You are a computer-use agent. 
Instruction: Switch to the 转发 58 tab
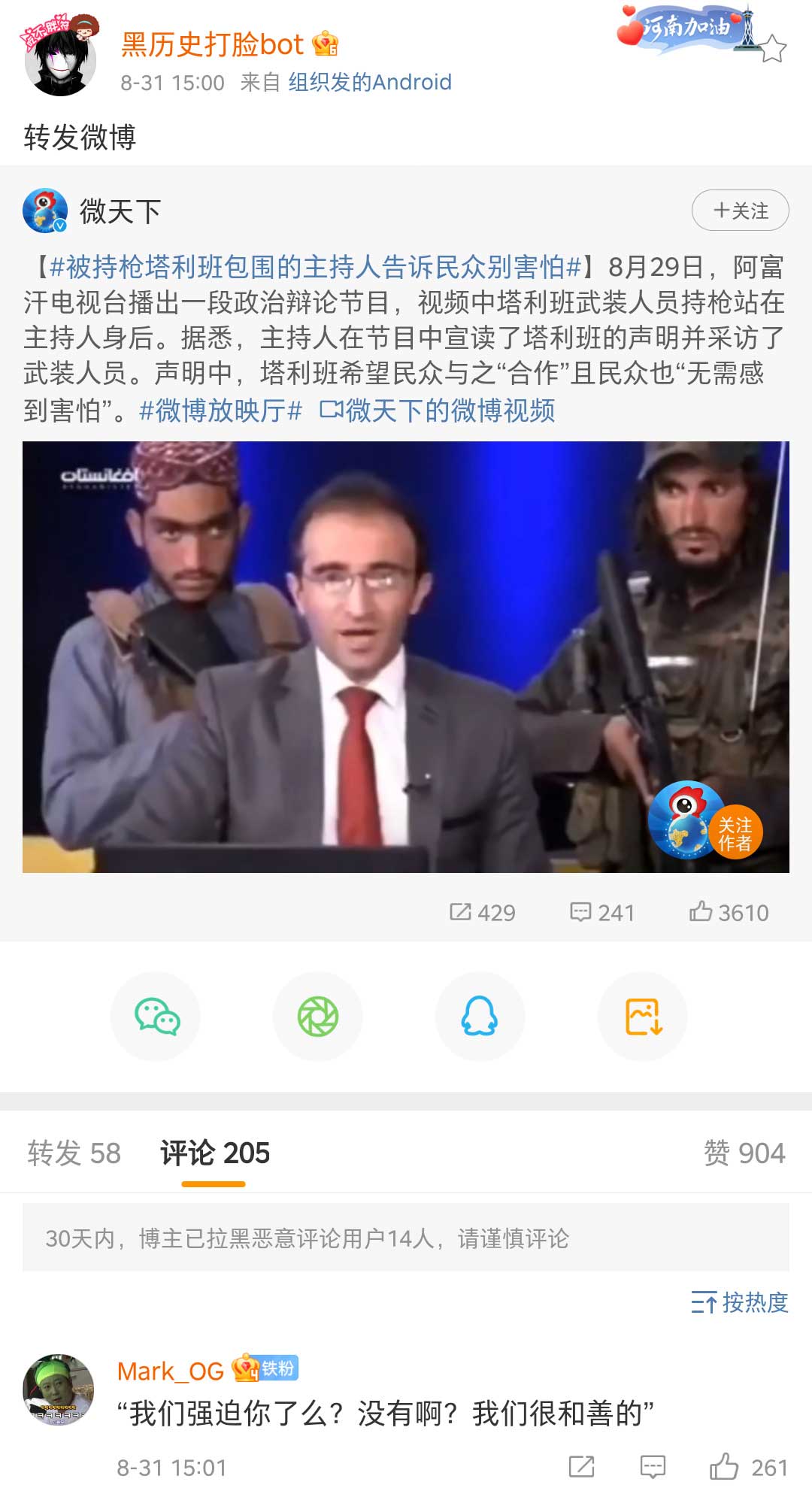point(74,1153)
